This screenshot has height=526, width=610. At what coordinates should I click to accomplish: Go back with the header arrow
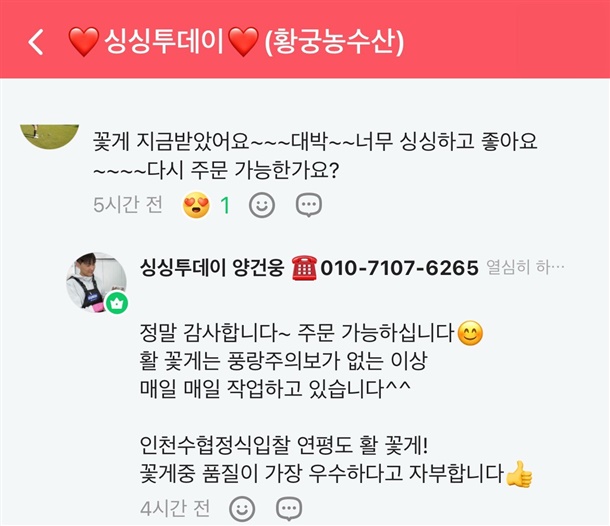[x=36, y=42]
